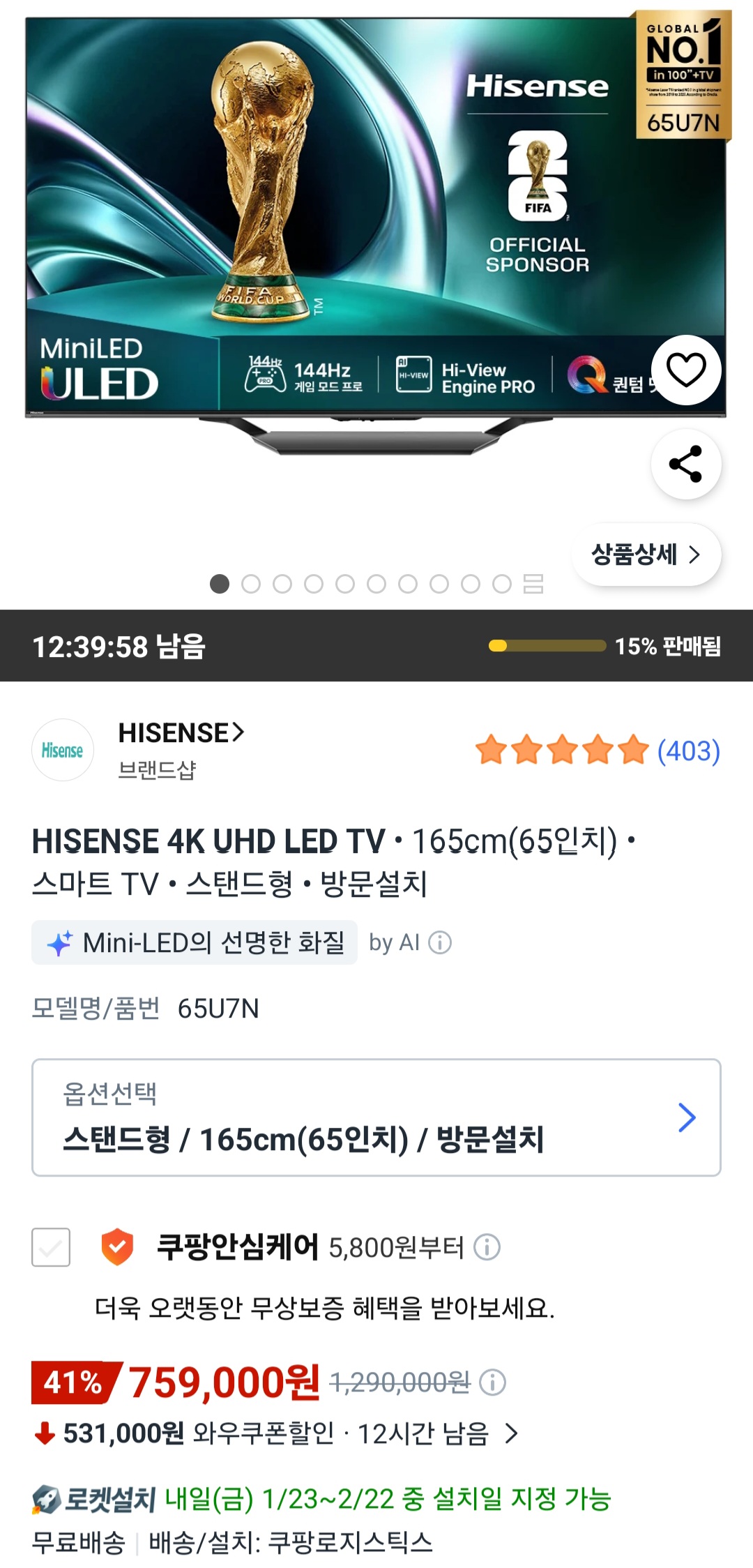Image resolution: width=753 pixels, height=1568 pixels.
Task: Open the 옵션선택 option selector
Action: [x=376, y=1117]
